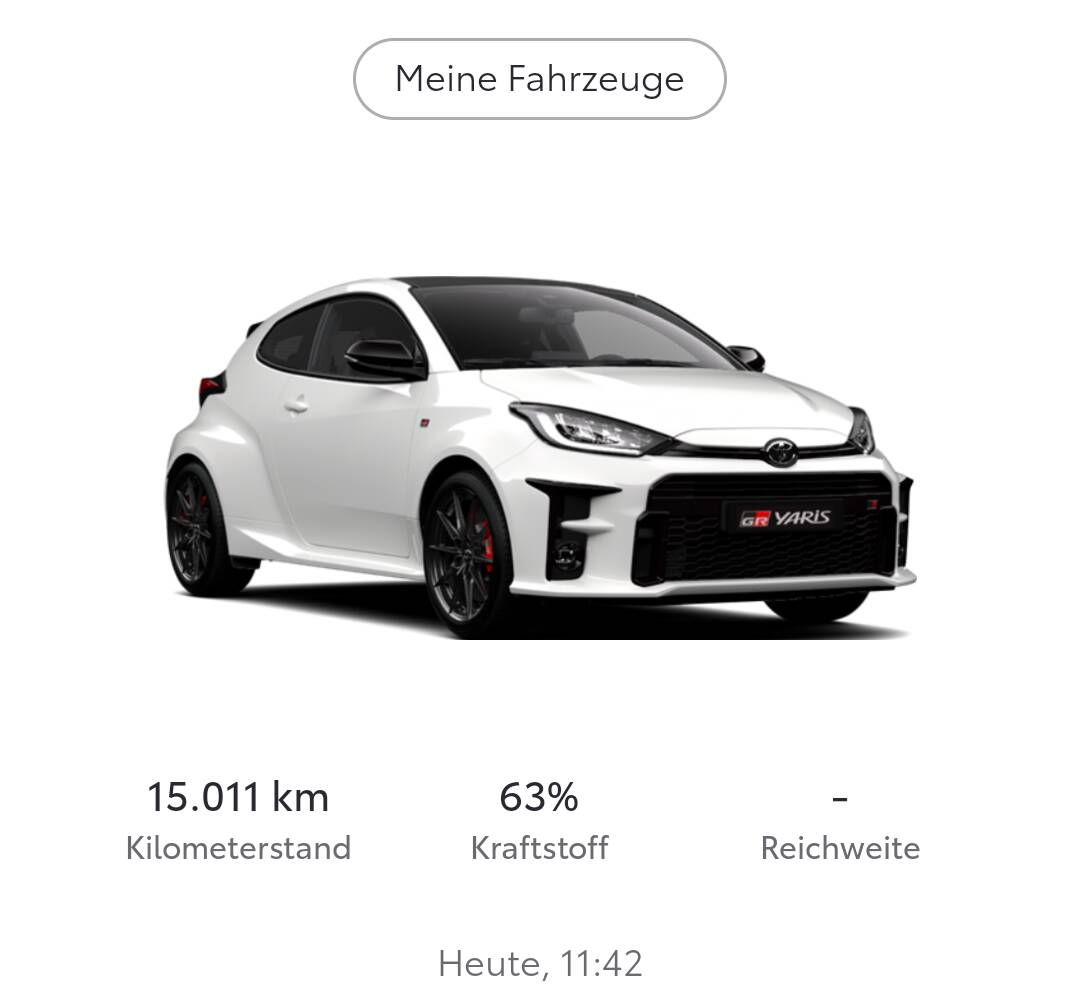
Task: Open the Meine Fahrzeuge vehicle selector
Action: click(x=539, y=79)
